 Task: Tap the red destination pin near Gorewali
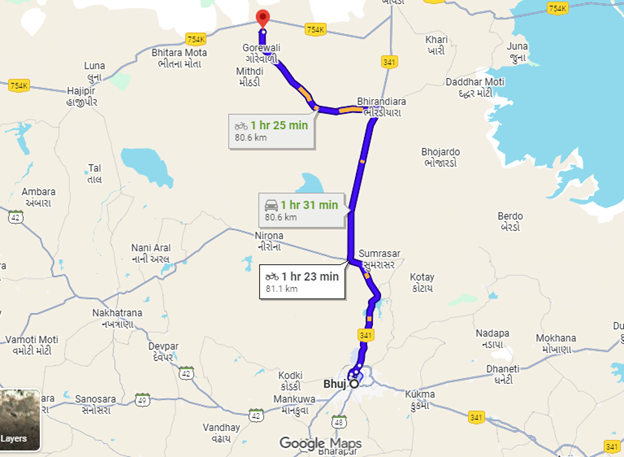point(262,20)
